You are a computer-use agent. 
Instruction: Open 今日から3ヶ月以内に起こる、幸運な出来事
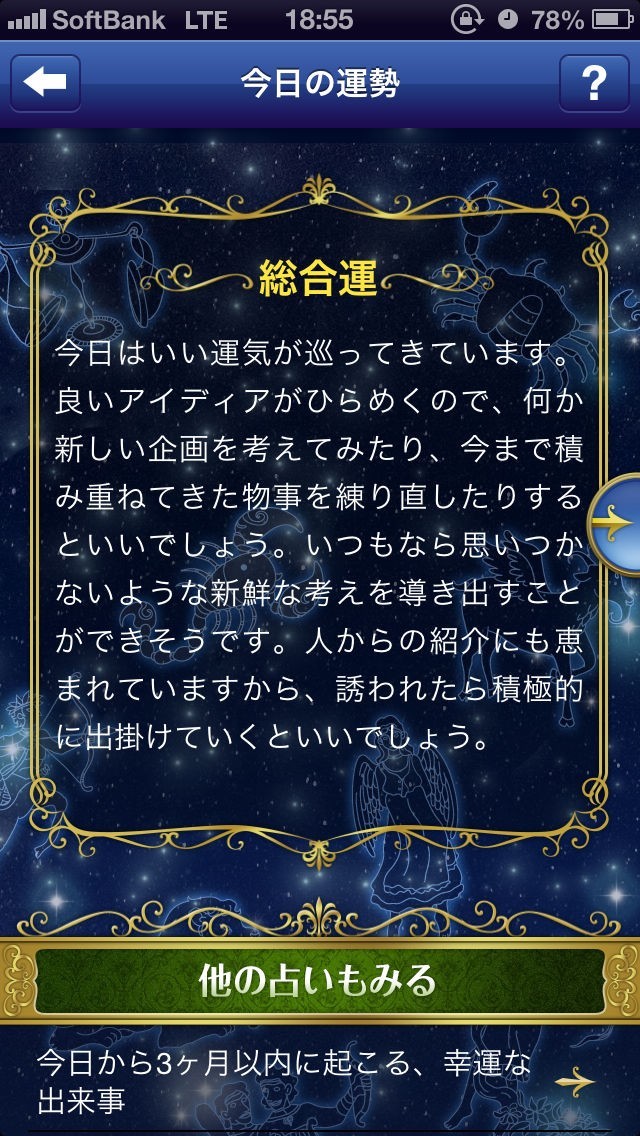(x=320, y=1081)
